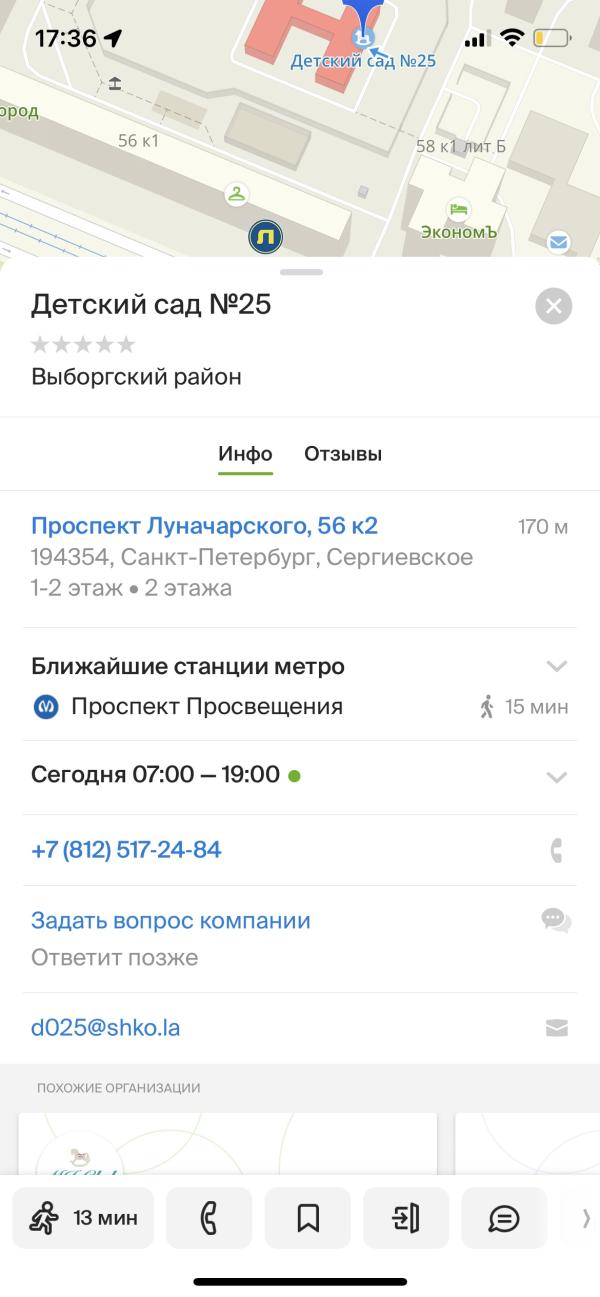Call +7 (812) 517-24-84

pyautogui.click(x=126, y=850)
